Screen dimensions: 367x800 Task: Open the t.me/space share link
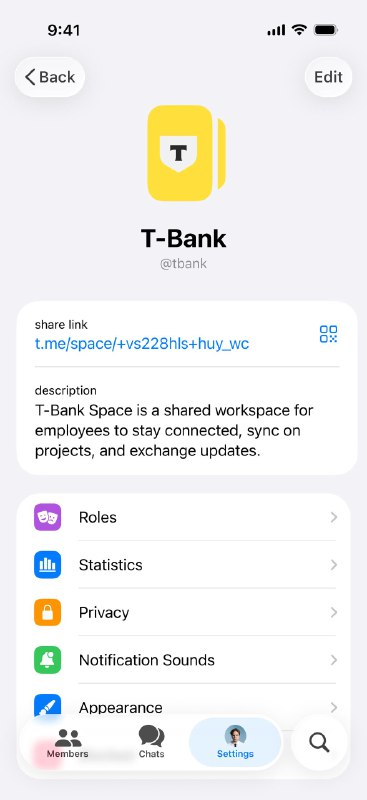click(x=142, y=344)
